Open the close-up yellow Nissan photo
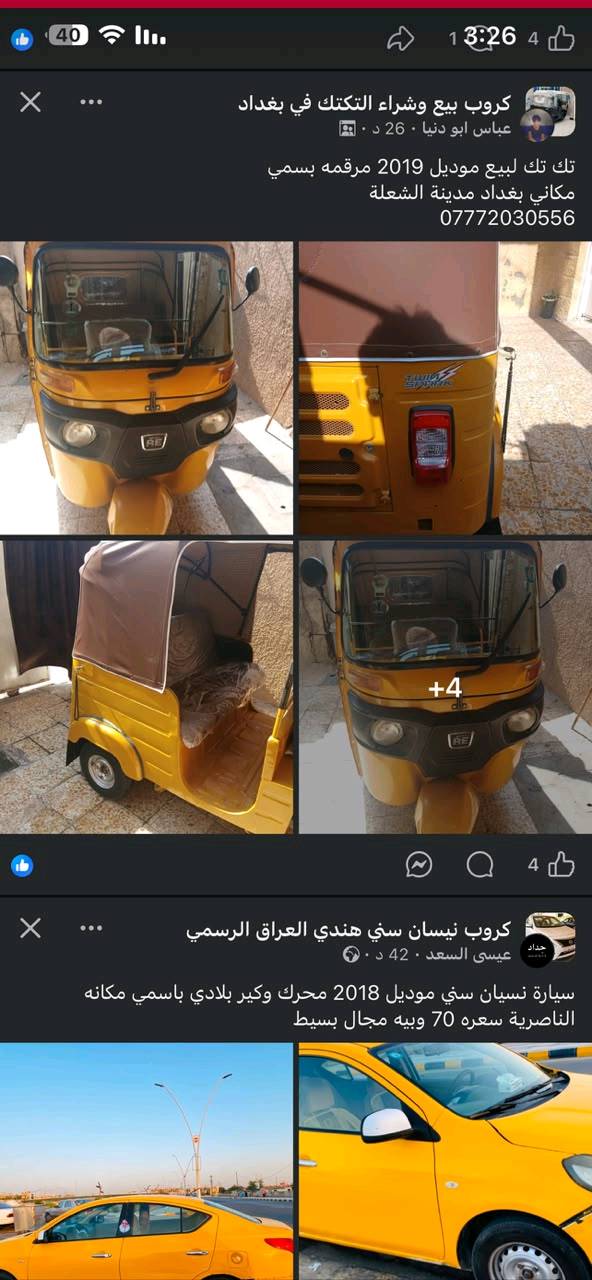Screen dimensions: 592x1280 coord(445,1162)
